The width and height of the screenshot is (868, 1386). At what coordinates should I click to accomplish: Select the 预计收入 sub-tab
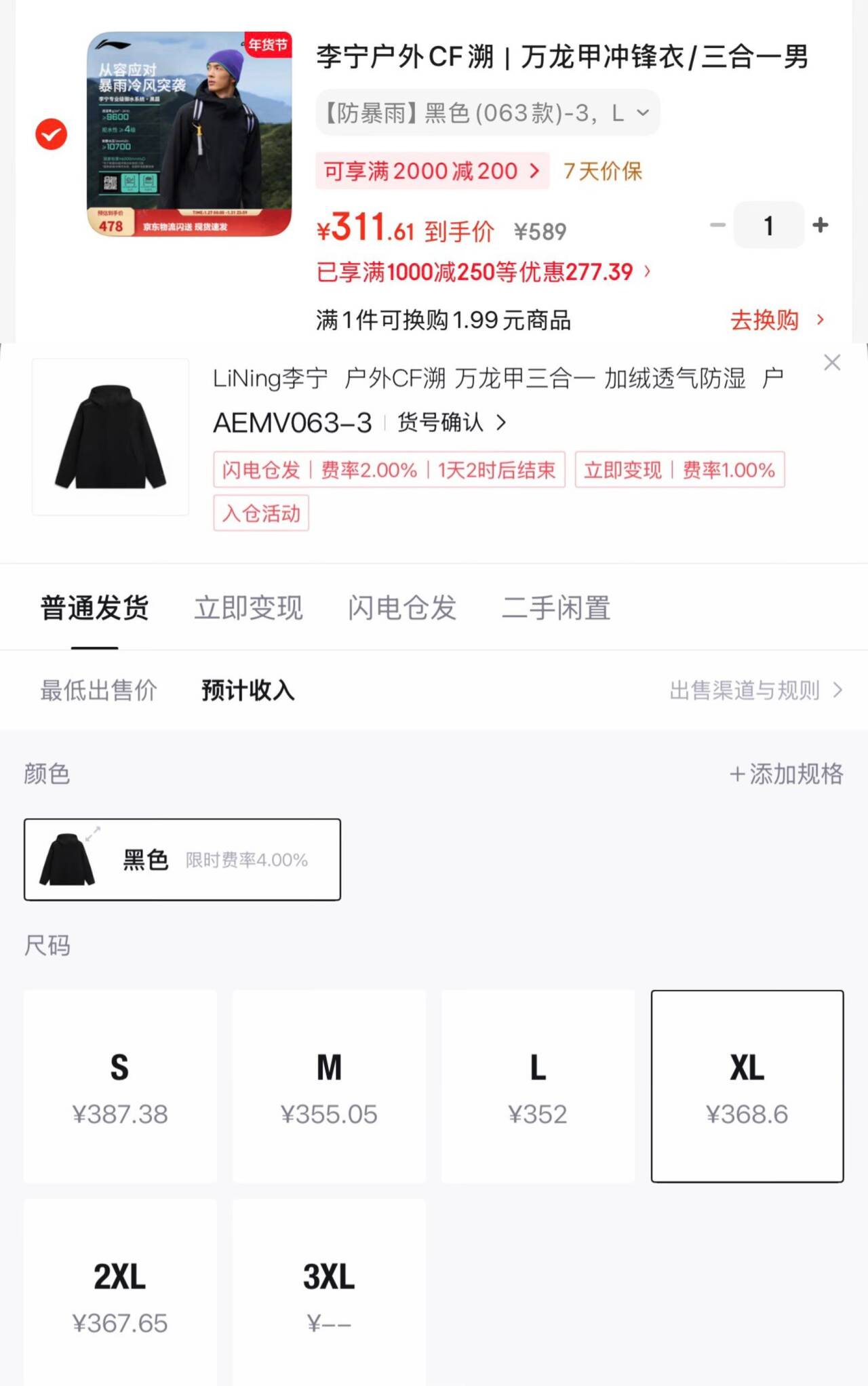[247, 690]
